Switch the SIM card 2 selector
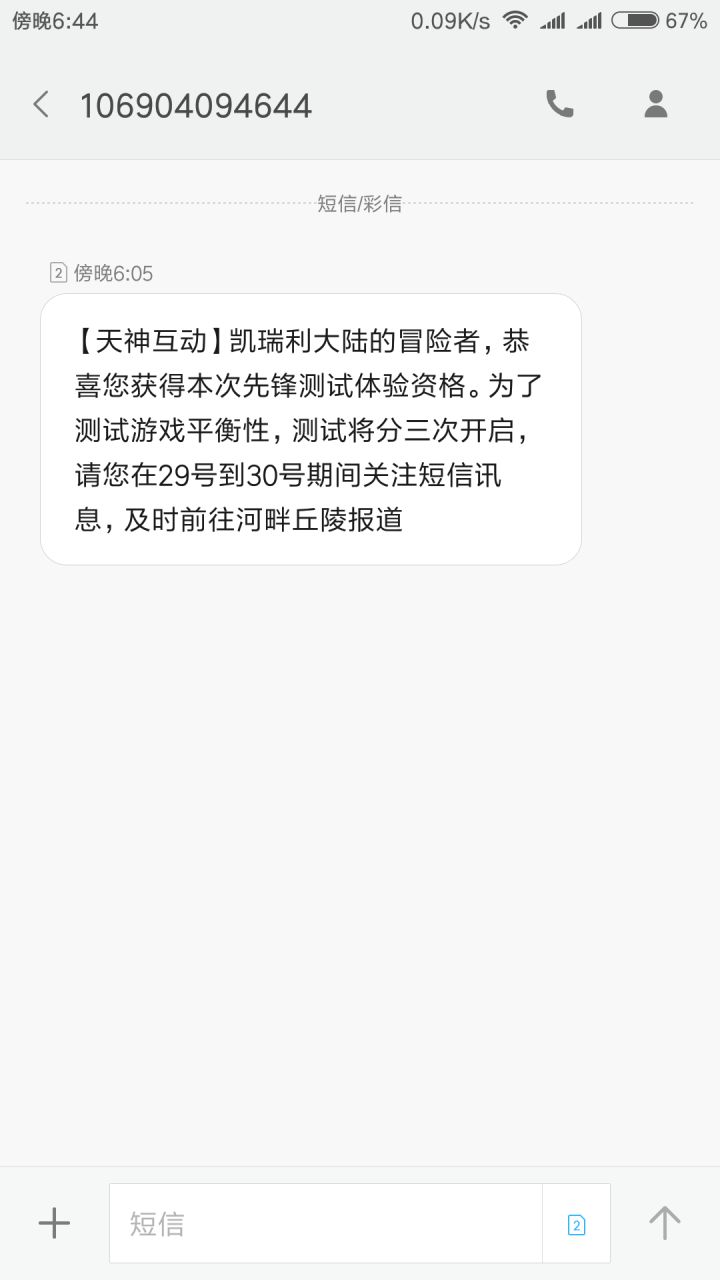The image size is (720, 1280). (576, 1224)
